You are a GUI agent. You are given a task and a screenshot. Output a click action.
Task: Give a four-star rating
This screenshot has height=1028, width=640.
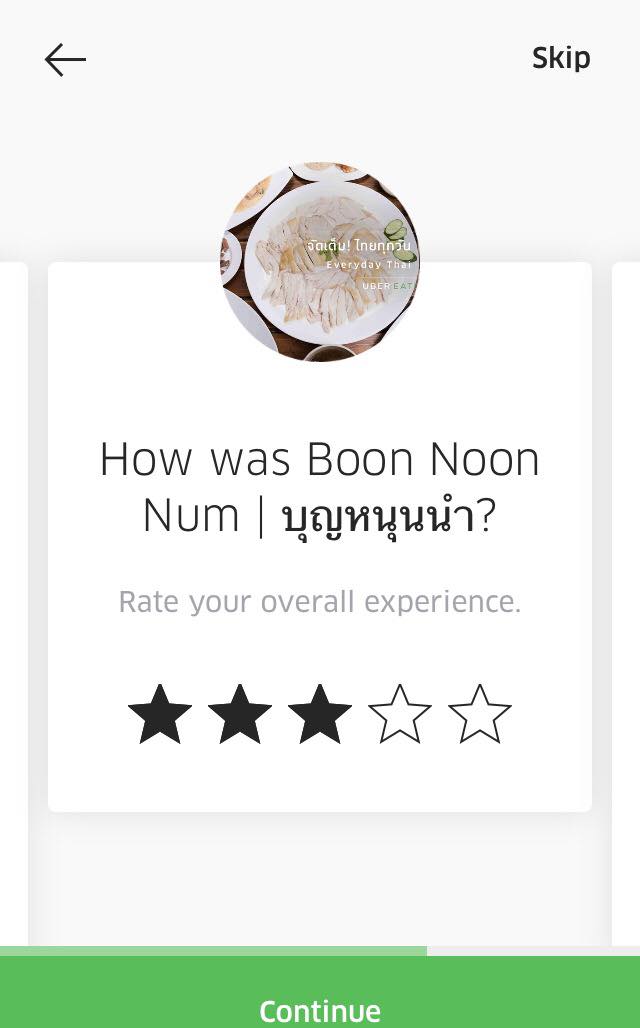[400, 715]
